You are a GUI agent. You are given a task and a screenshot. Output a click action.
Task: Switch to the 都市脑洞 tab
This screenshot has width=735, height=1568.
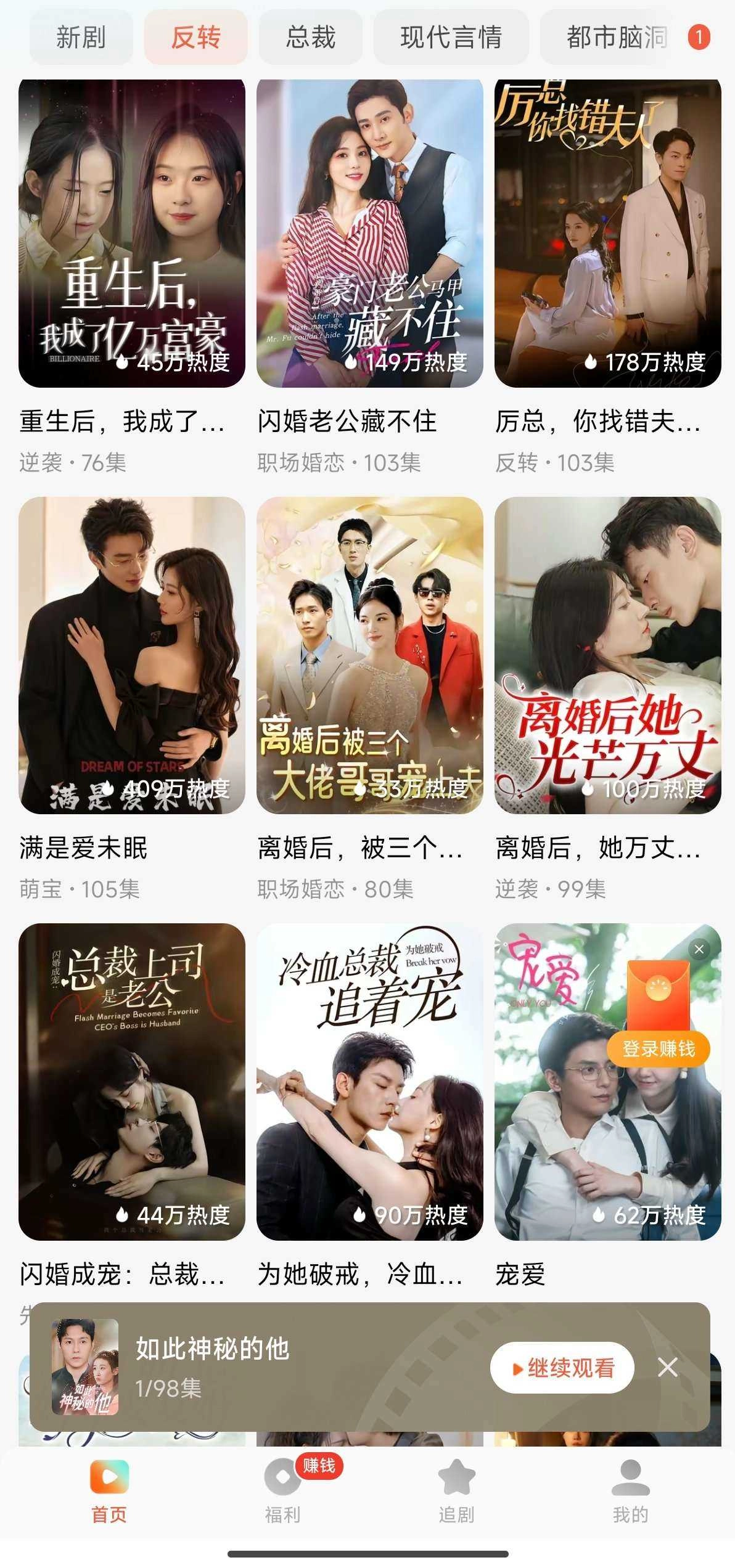pos(617,38)
